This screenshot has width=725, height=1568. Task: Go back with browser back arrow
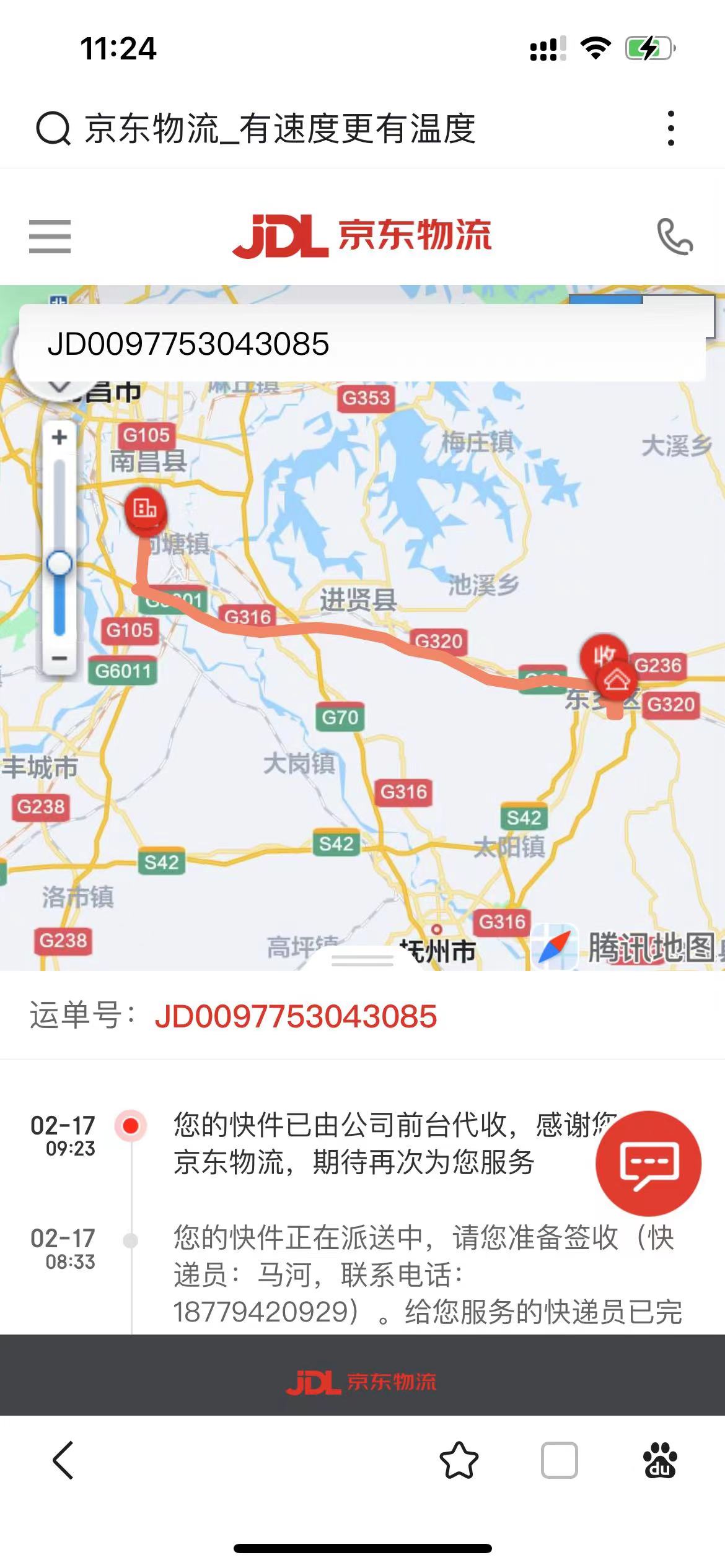[x=64, y=1460]
